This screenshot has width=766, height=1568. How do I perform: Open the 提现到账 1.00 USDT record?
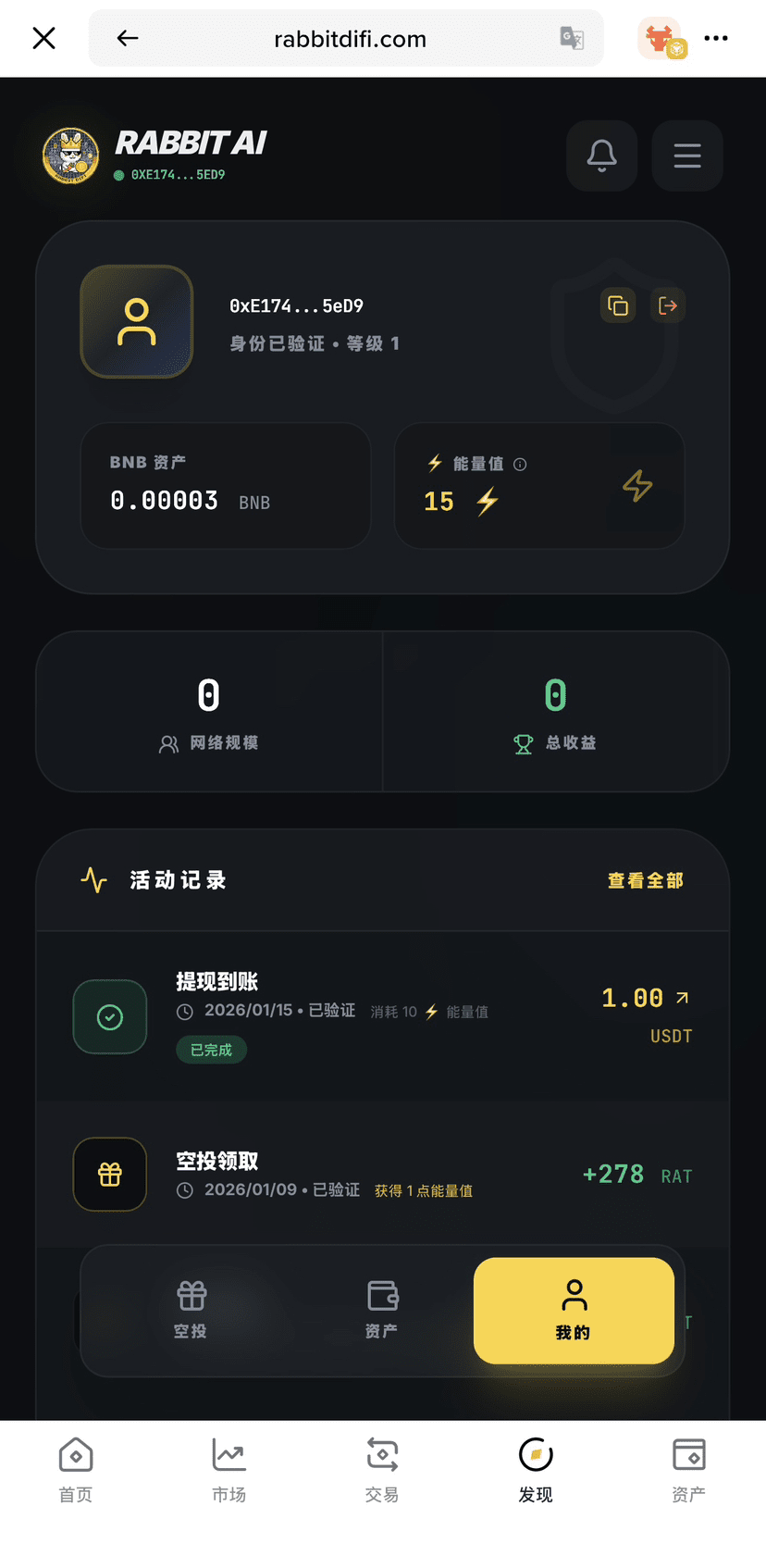(382, 1015)
